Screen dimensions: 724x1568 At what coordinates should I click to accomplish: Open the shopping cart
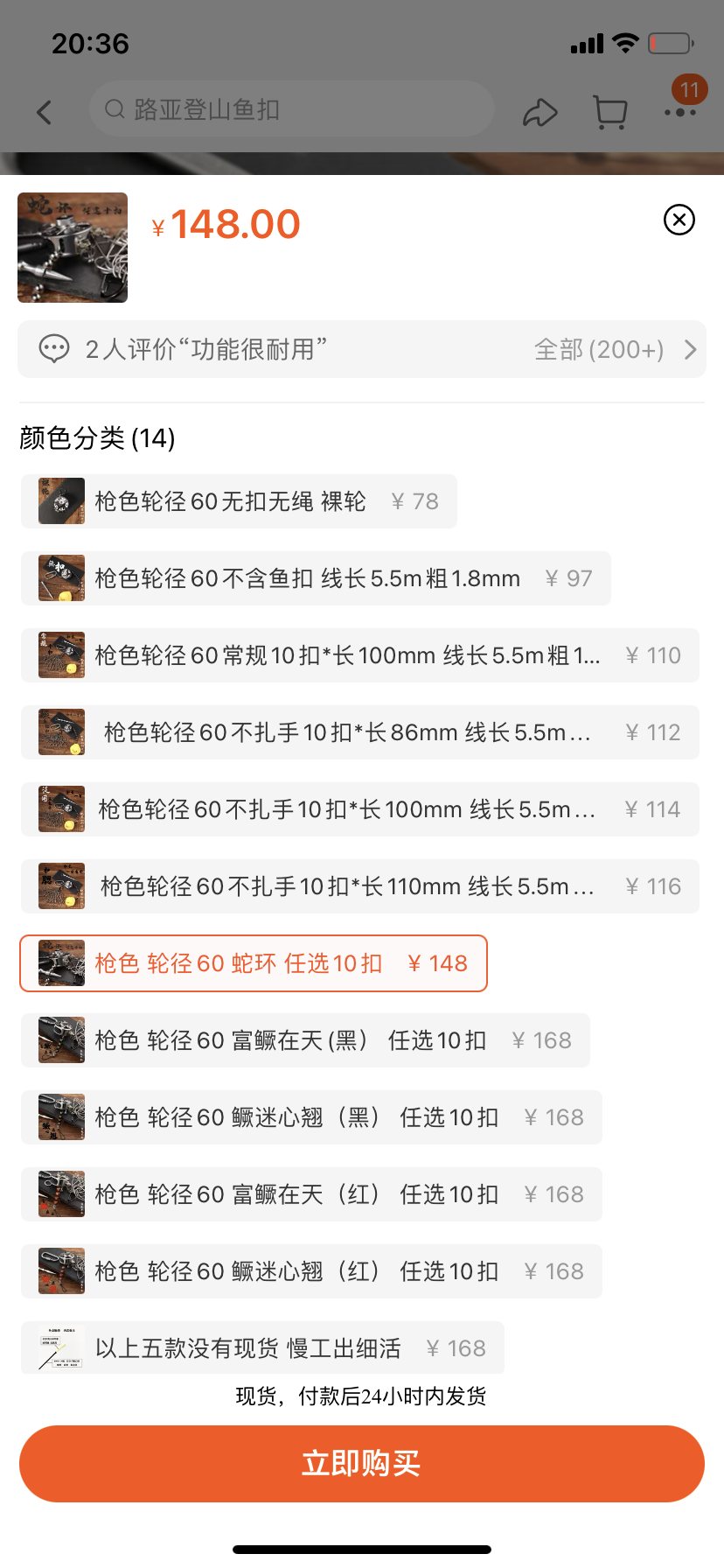(609, 112)
